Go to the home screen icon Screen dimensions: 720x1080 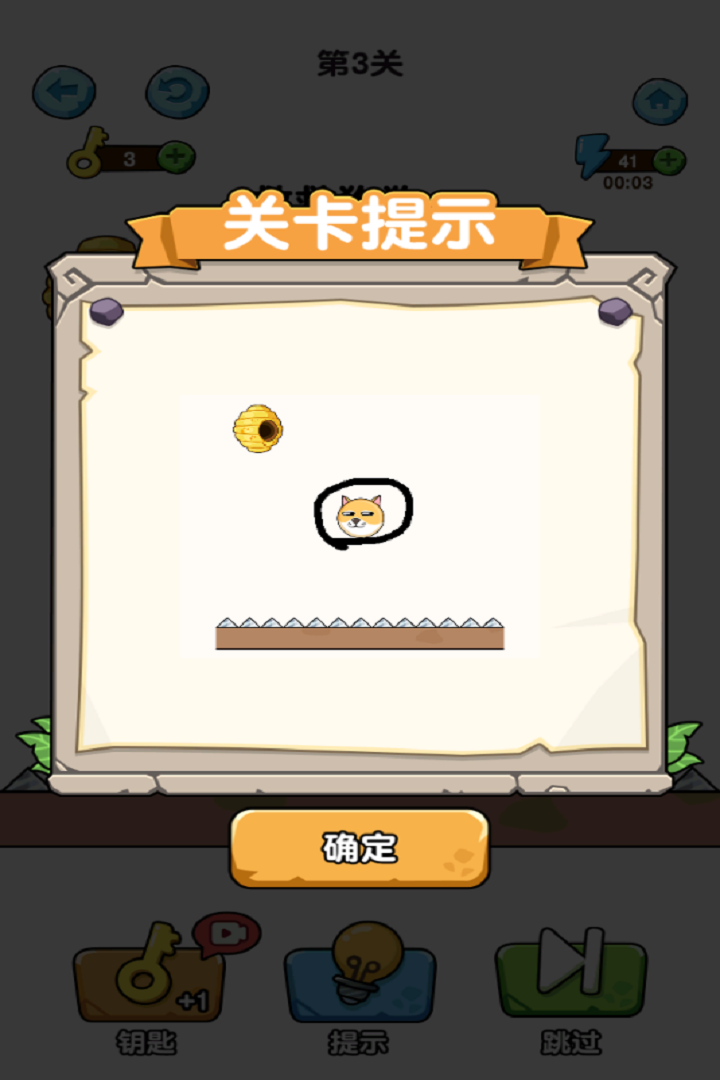tap(660, 100)
